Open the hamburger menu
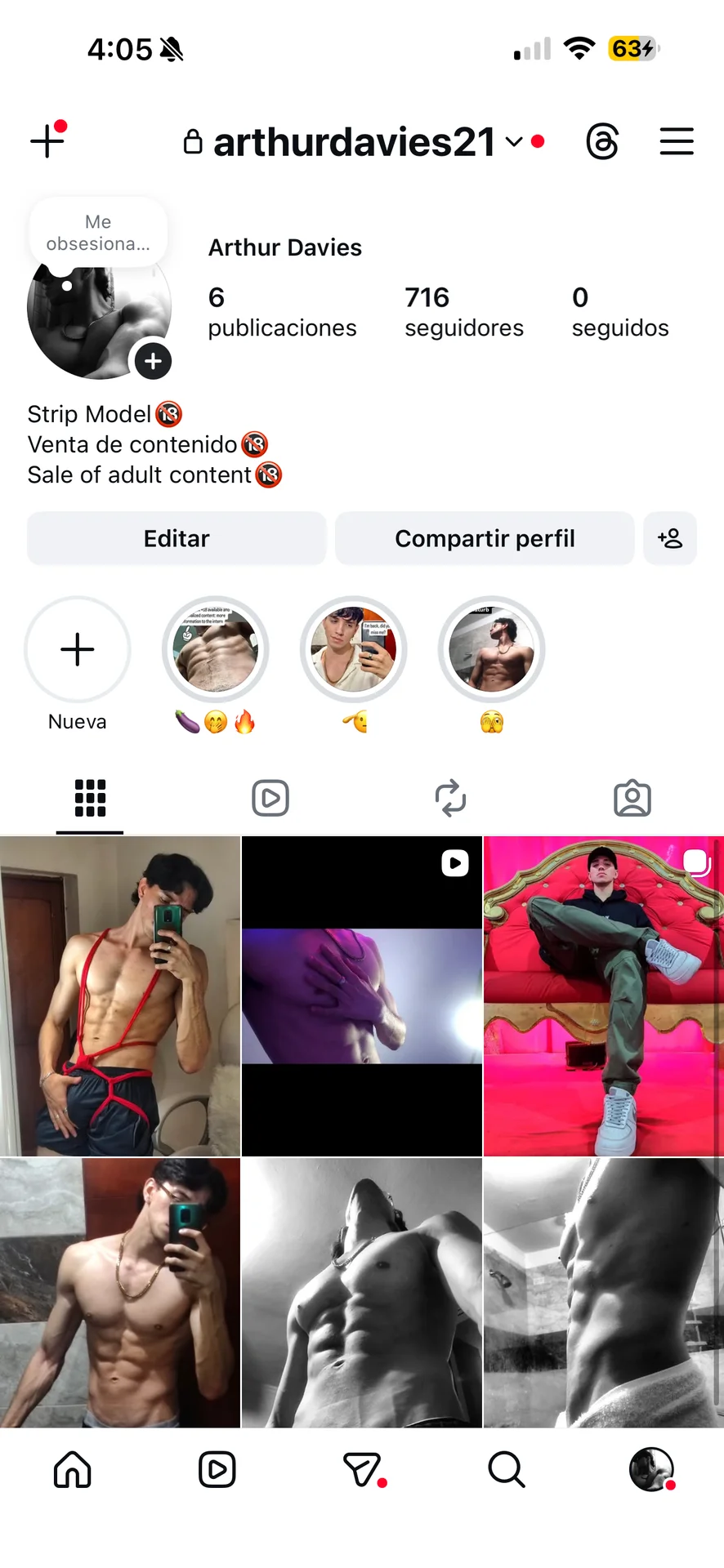 coord(677,142)
